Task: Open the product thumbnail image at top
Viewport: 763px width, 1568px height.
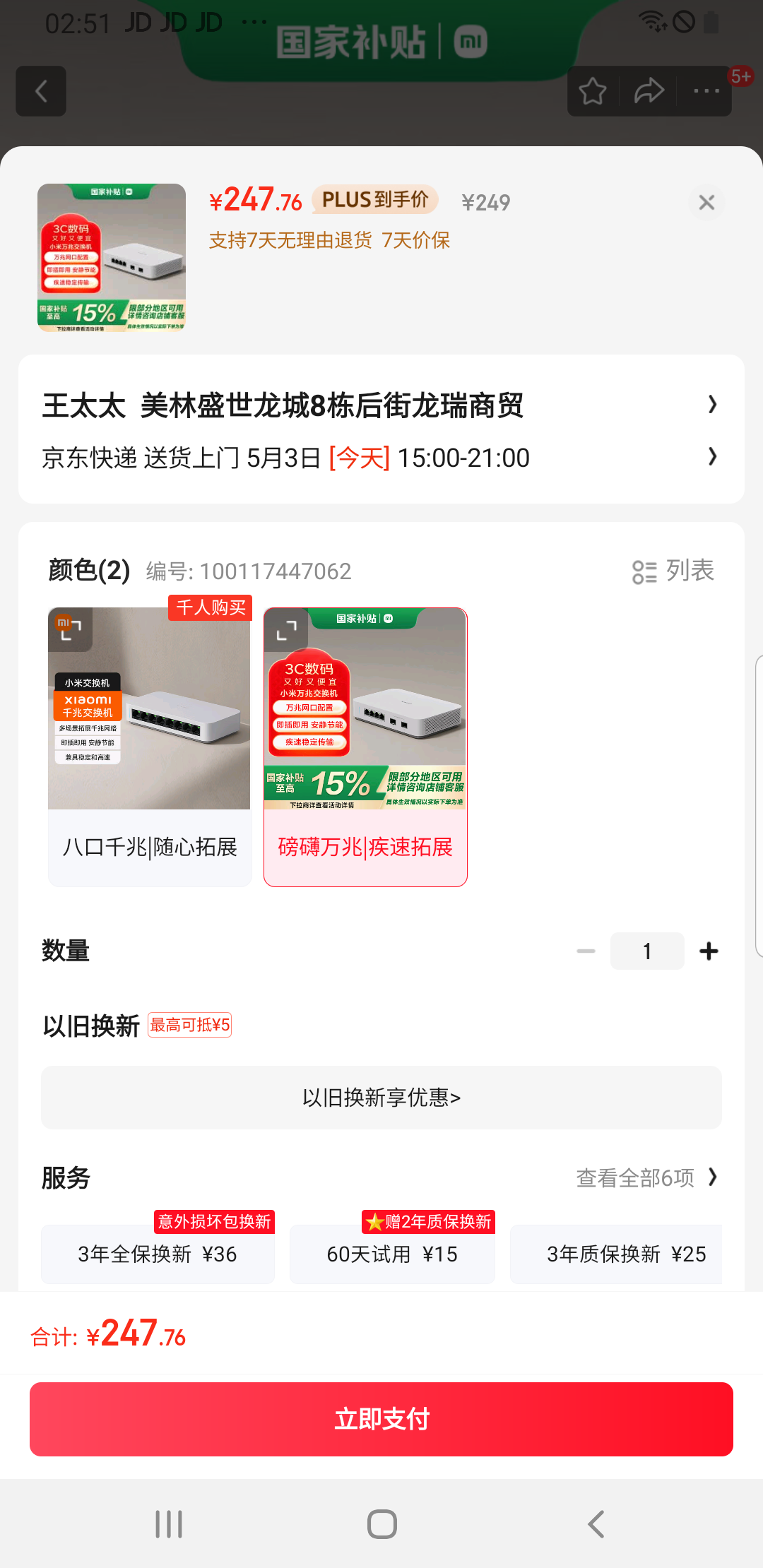Action: pos(112,257)
